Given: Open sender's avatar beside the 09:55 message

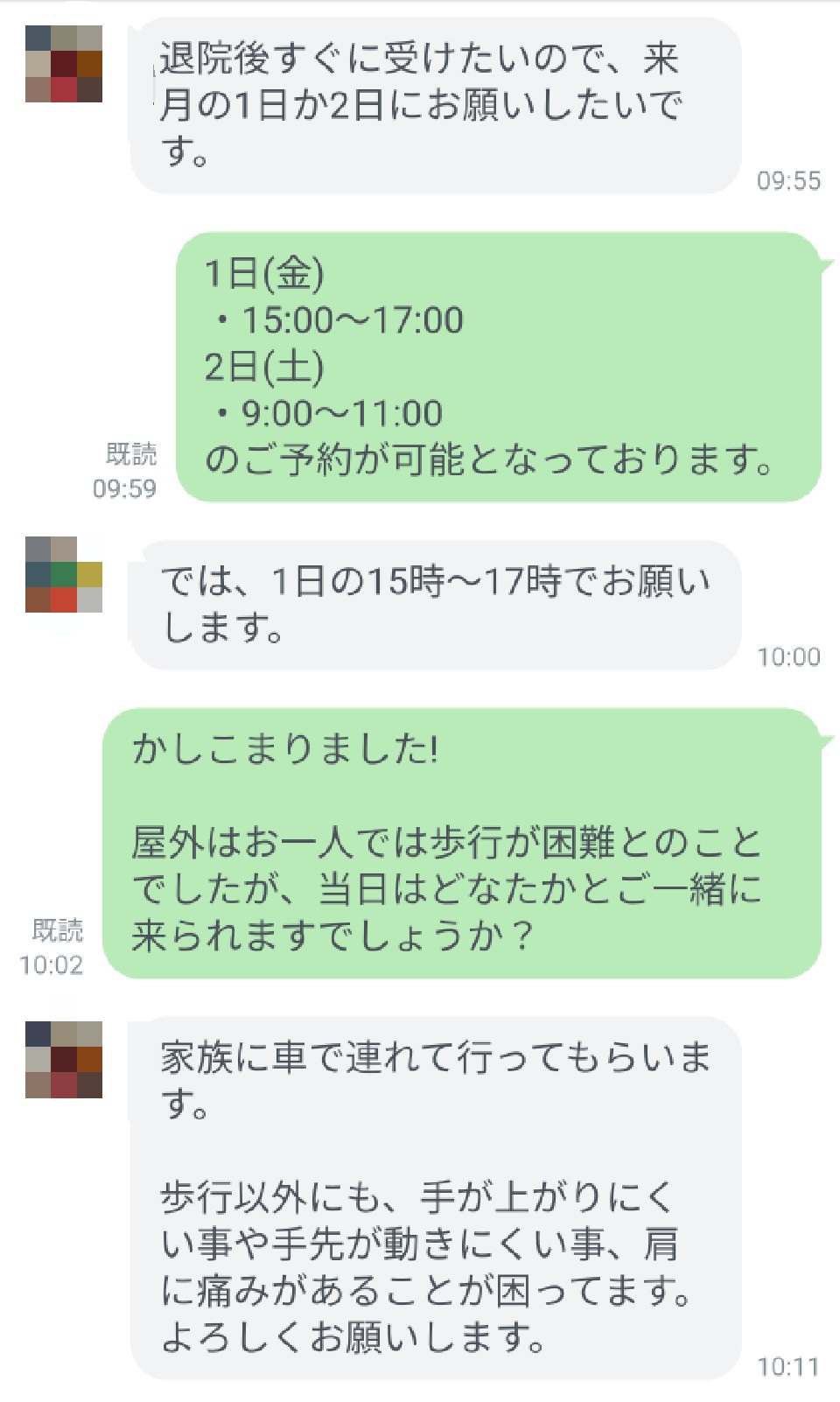Looking at the screenshot, I should [x=64, y=64].
